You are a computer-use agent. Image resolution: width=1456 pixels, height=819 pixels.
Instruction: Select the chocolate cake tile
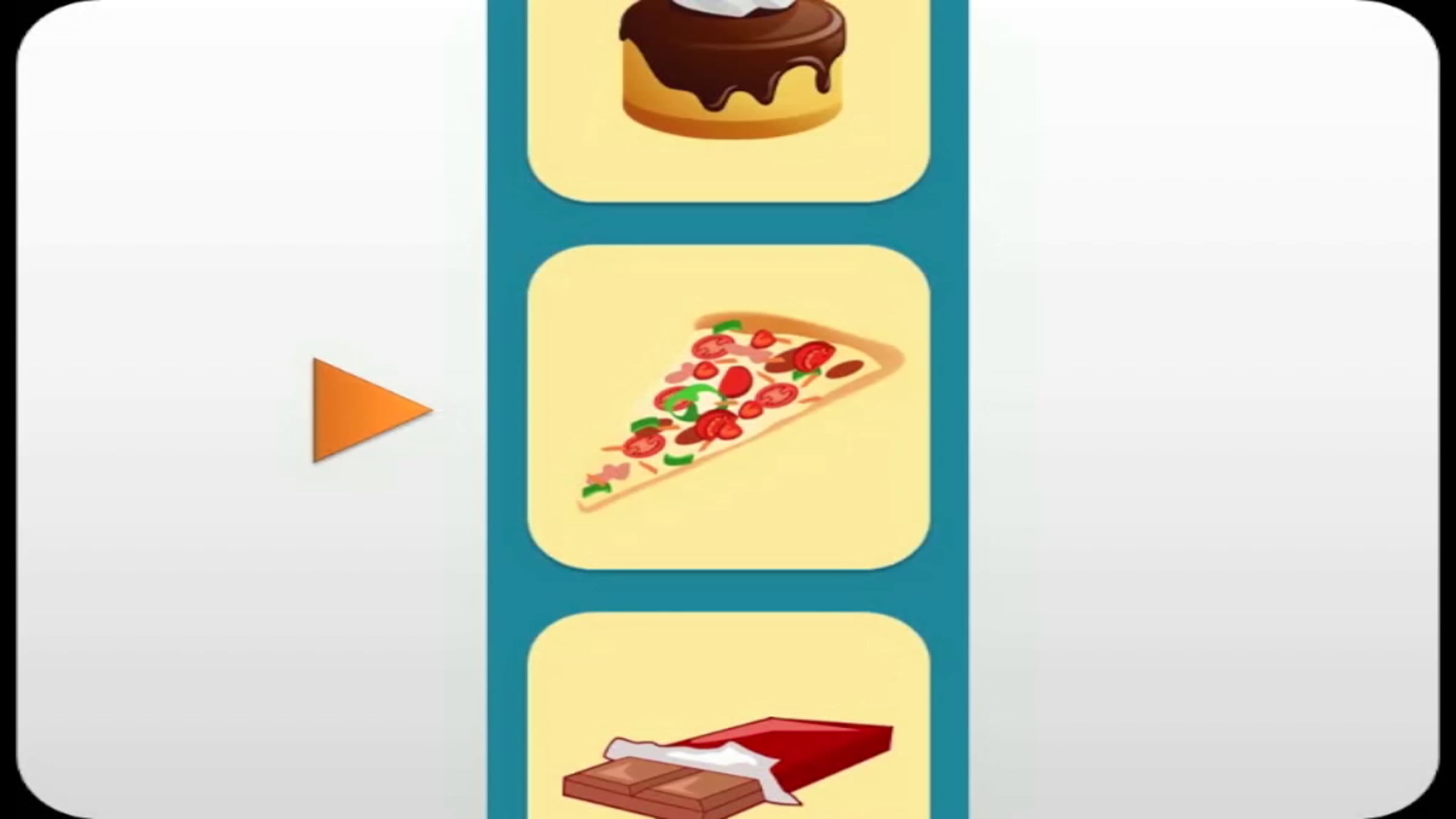[729, 91]
